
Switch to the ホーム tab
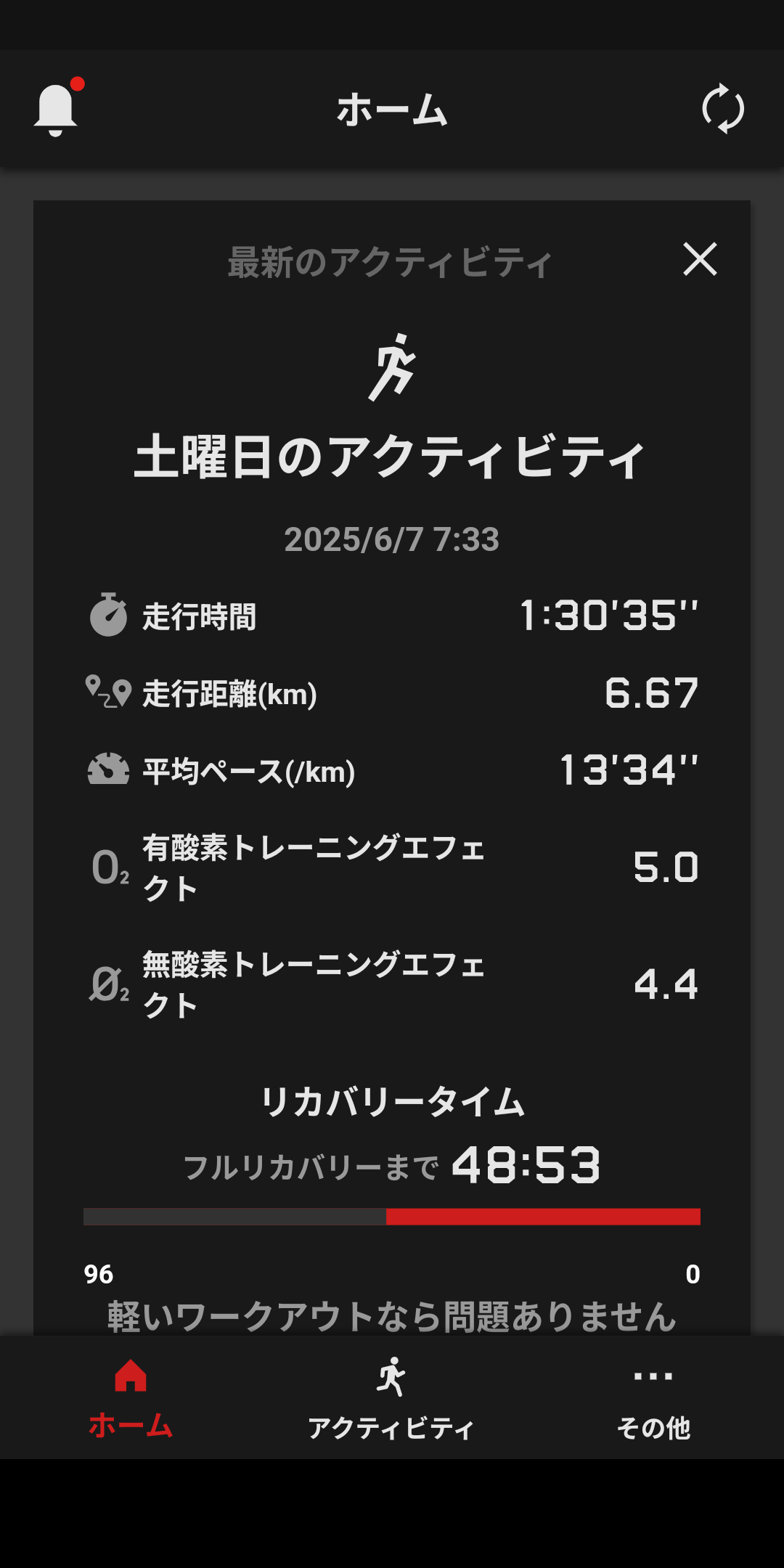131,1398
